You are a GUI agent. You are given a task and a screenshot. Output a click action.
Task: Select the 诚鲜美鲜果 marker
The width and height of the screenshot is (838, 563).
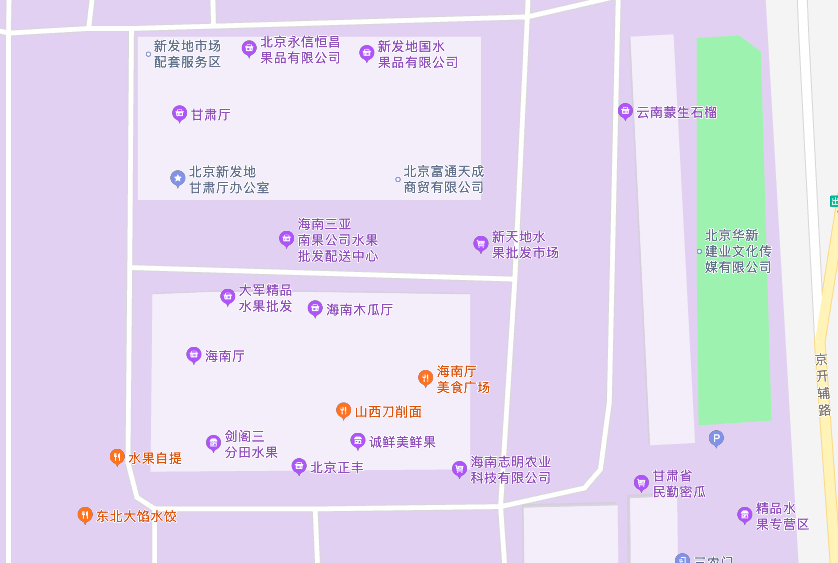pyautogui.click(x=357, y=441)
